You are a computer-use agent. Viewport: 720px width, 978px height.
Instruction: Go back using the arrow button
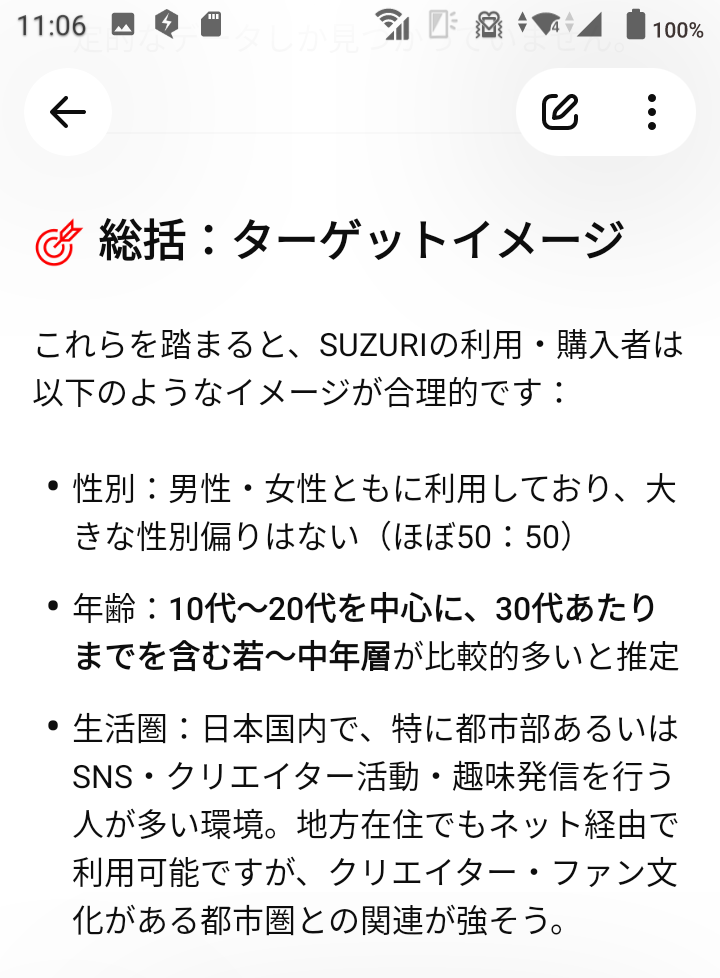68,112
